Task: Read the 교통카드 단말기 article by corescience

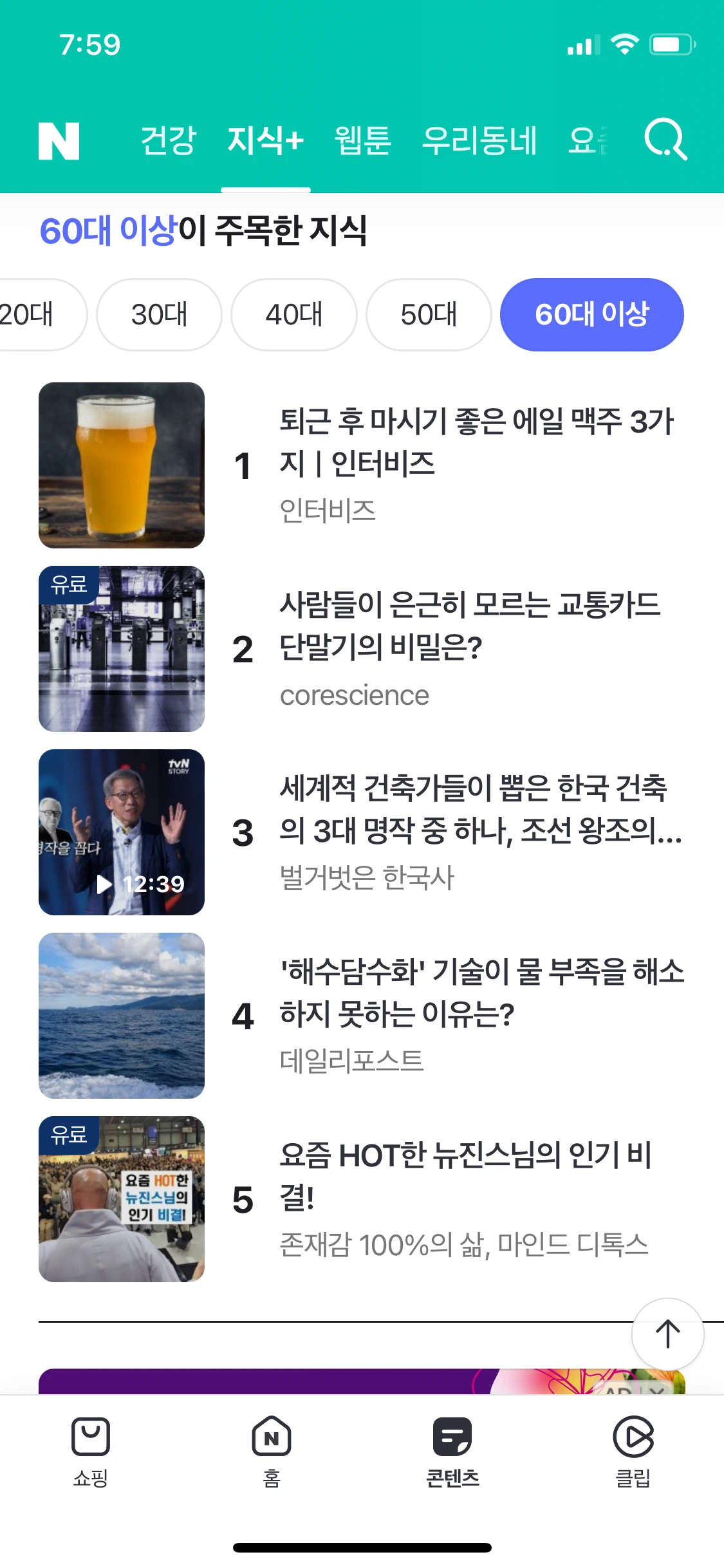Action: (x=470, y=626)
